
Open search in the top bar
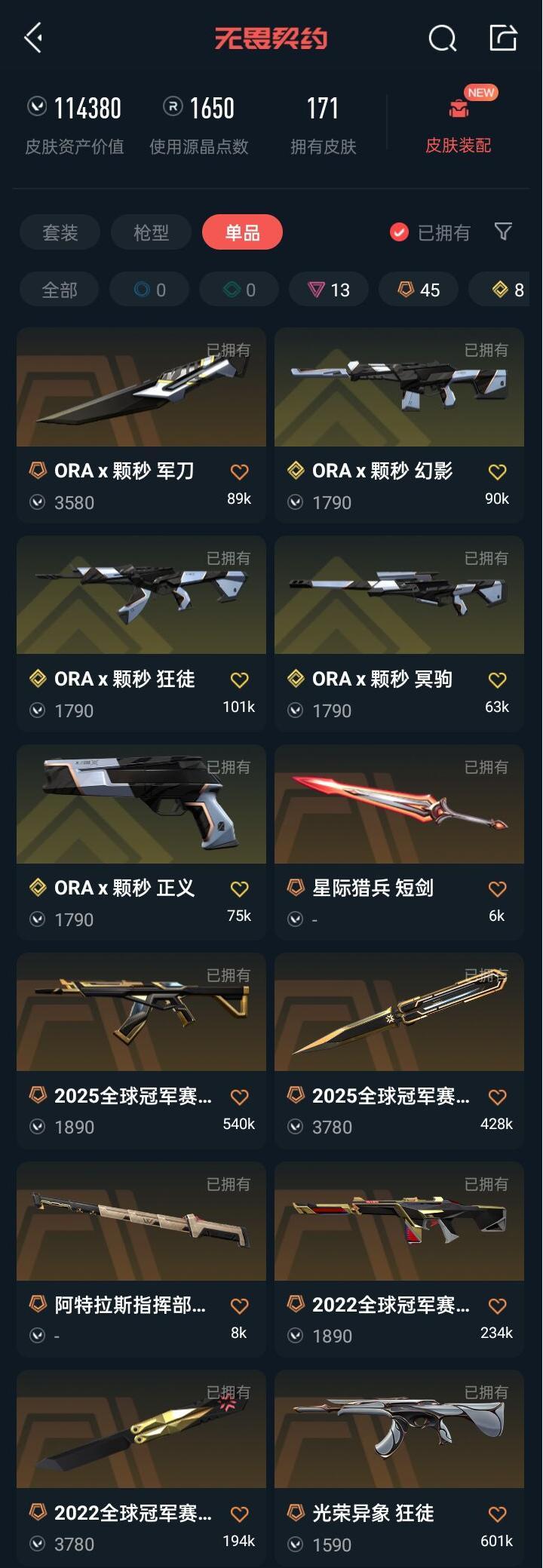point(442,38)
